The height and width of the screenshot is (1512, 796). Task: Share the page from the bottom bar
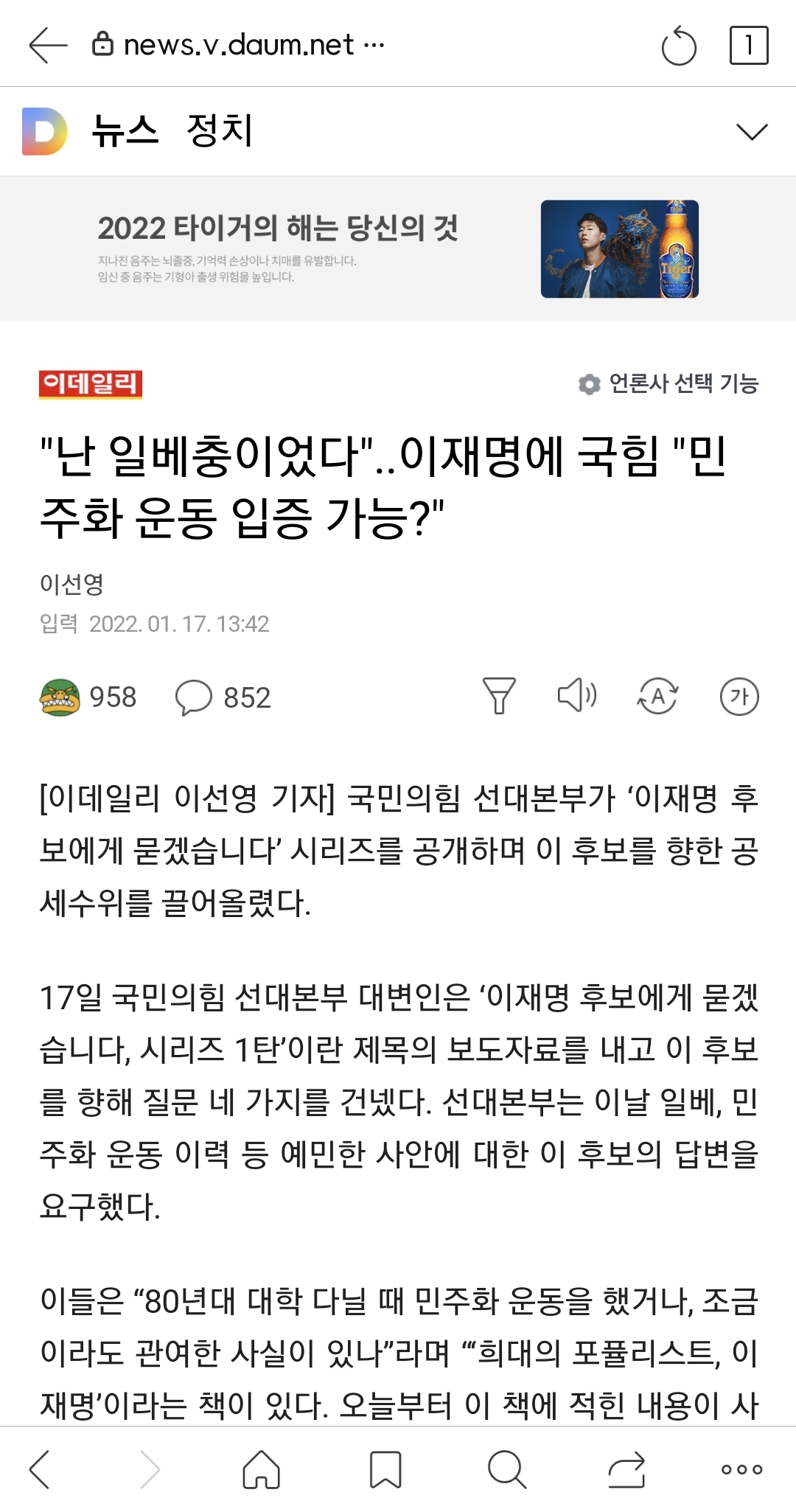626,1469
